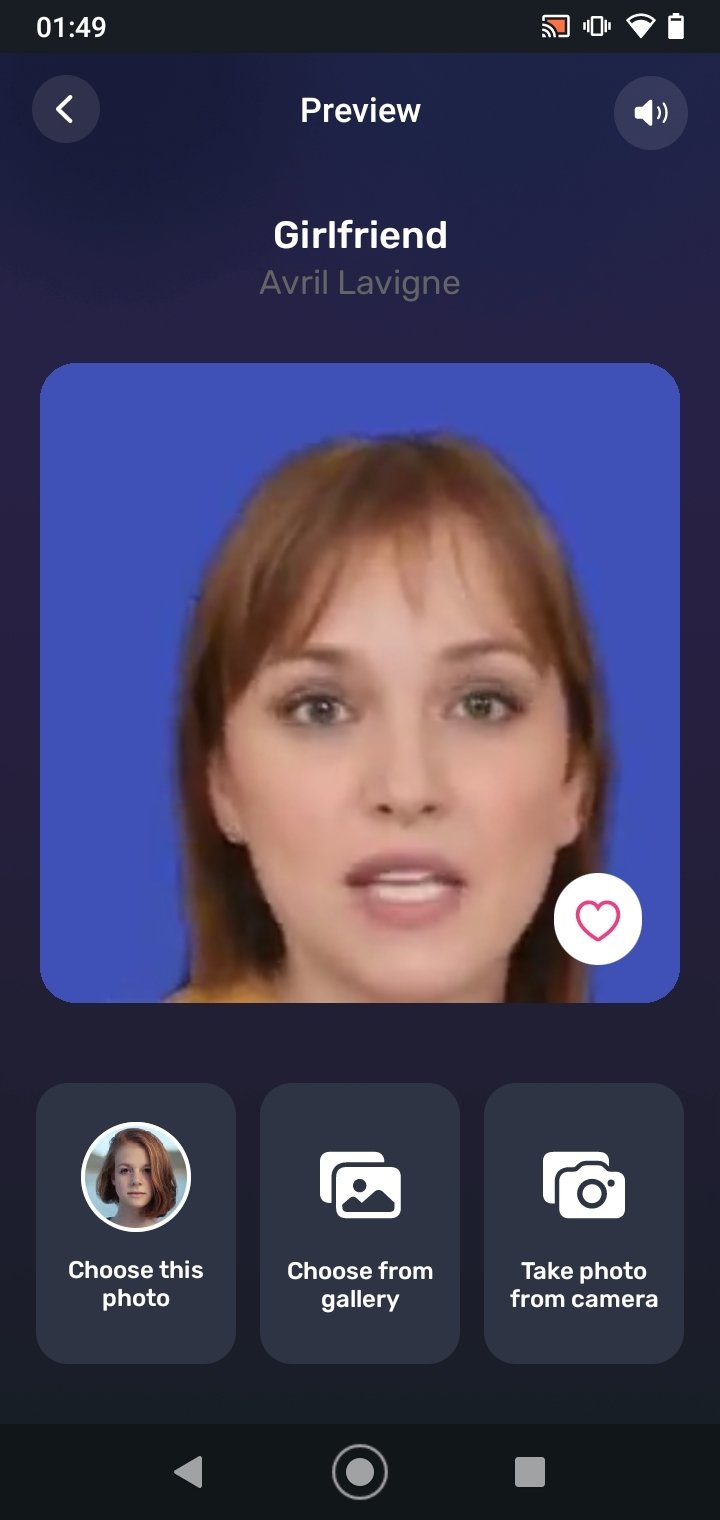The width and height of the screenshot is (720, 1520).
Task: Tap the Girlfriend preview video
Action: [x=360, y=683]
